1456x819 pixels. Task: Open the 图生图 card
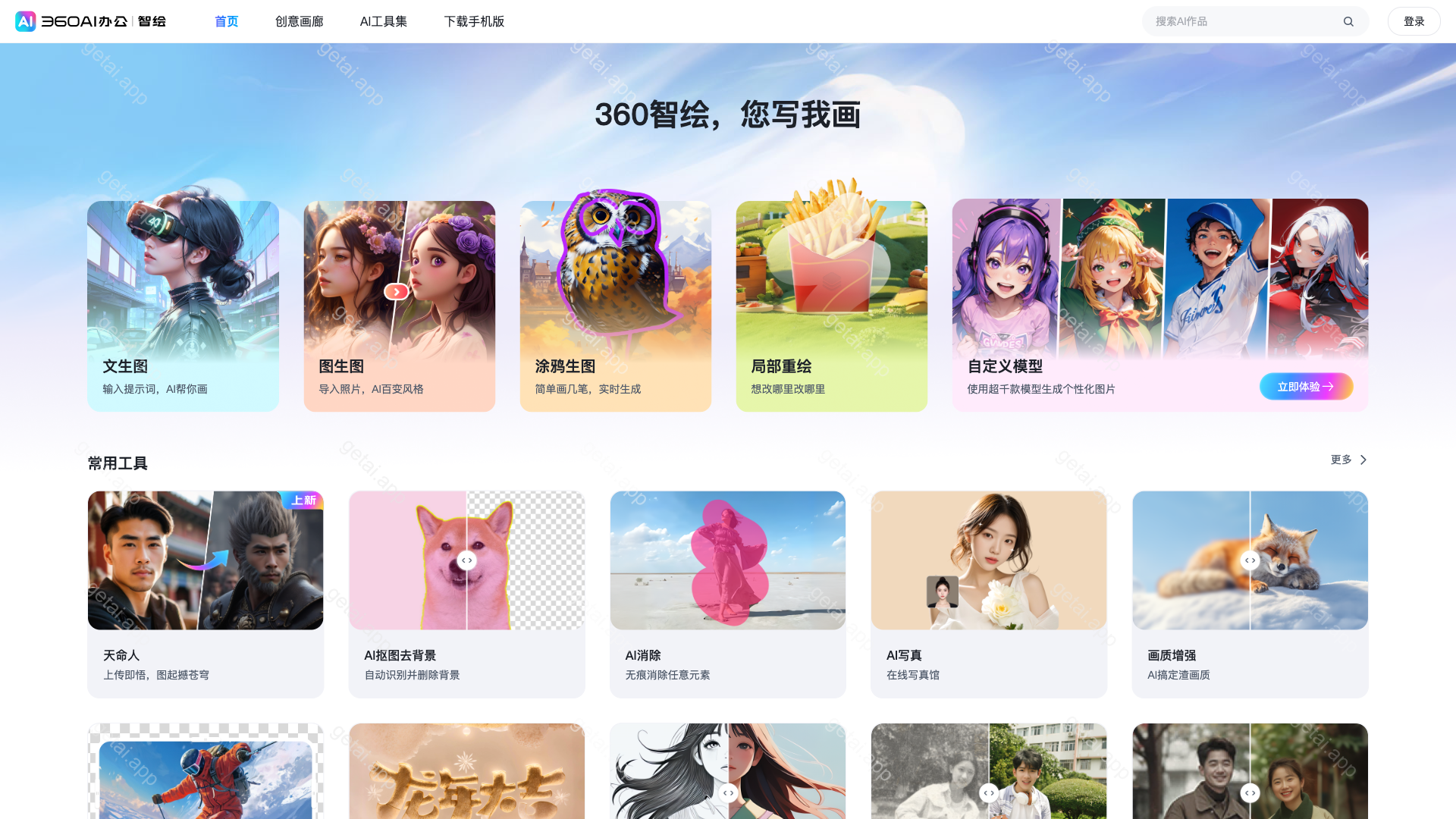[x=399, y=306]
